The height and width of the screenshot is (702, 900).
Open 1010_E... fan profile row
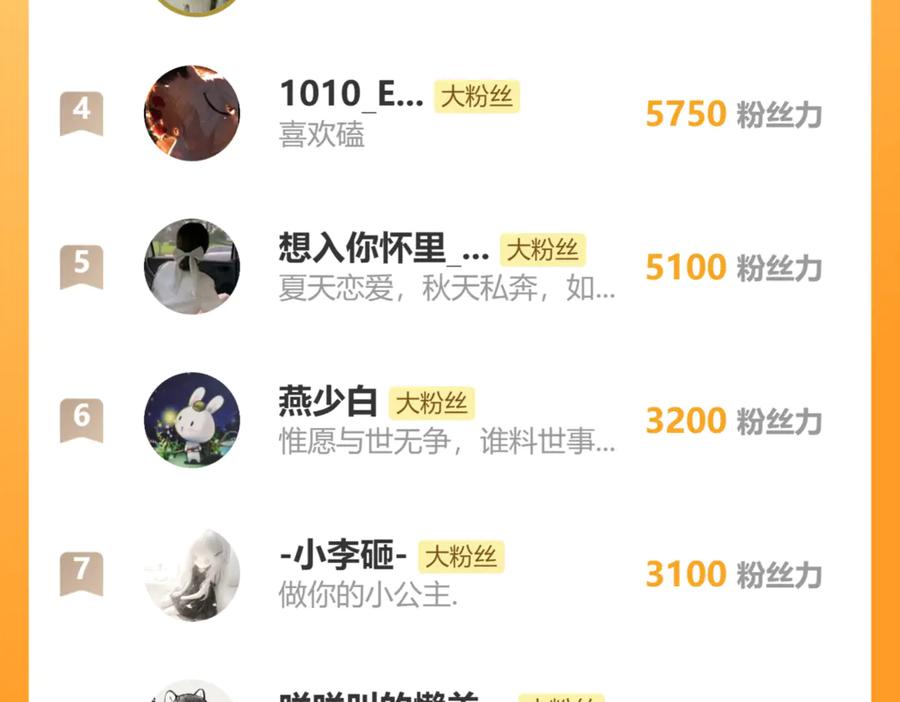click(x=450, y=113)
